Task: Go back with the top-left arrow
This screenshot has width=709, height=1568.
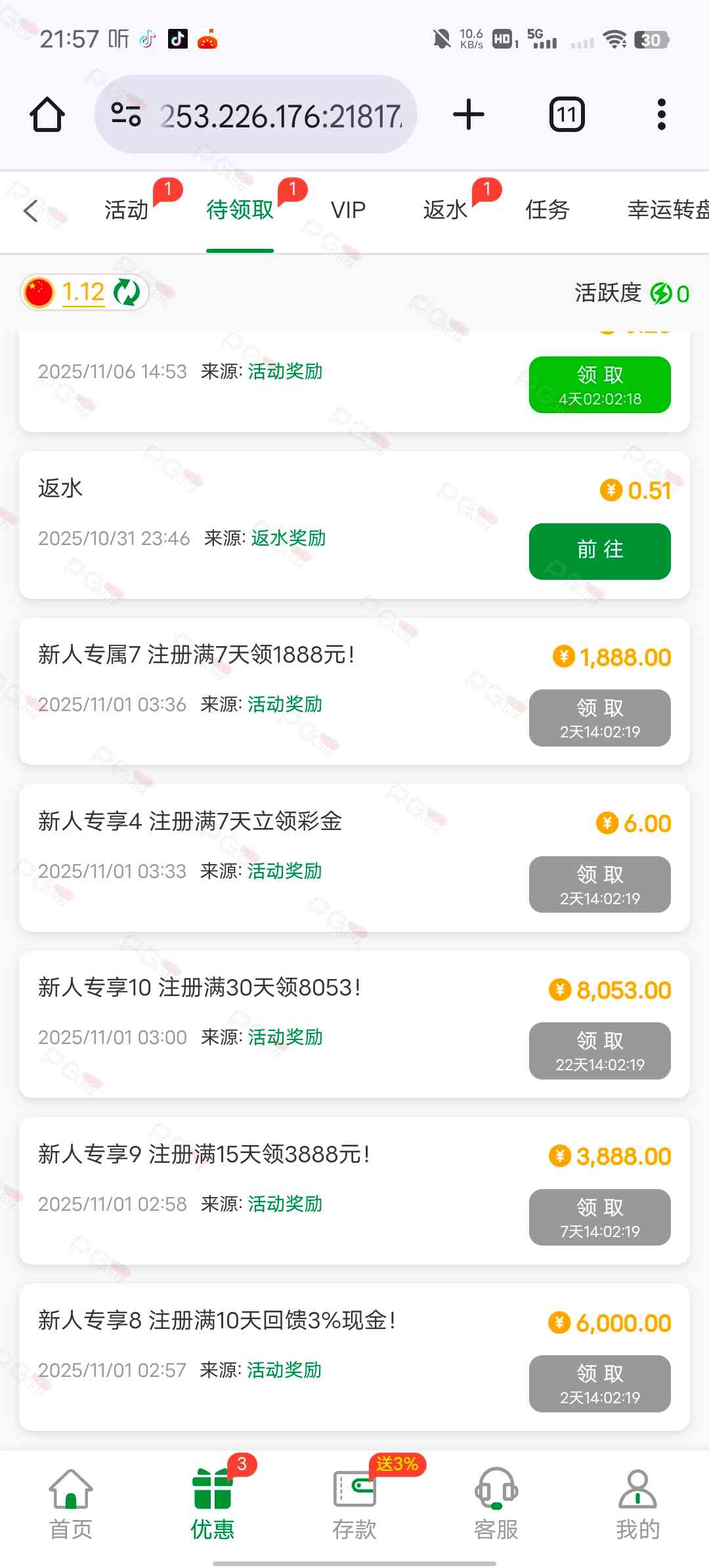Action: point(31,211)
